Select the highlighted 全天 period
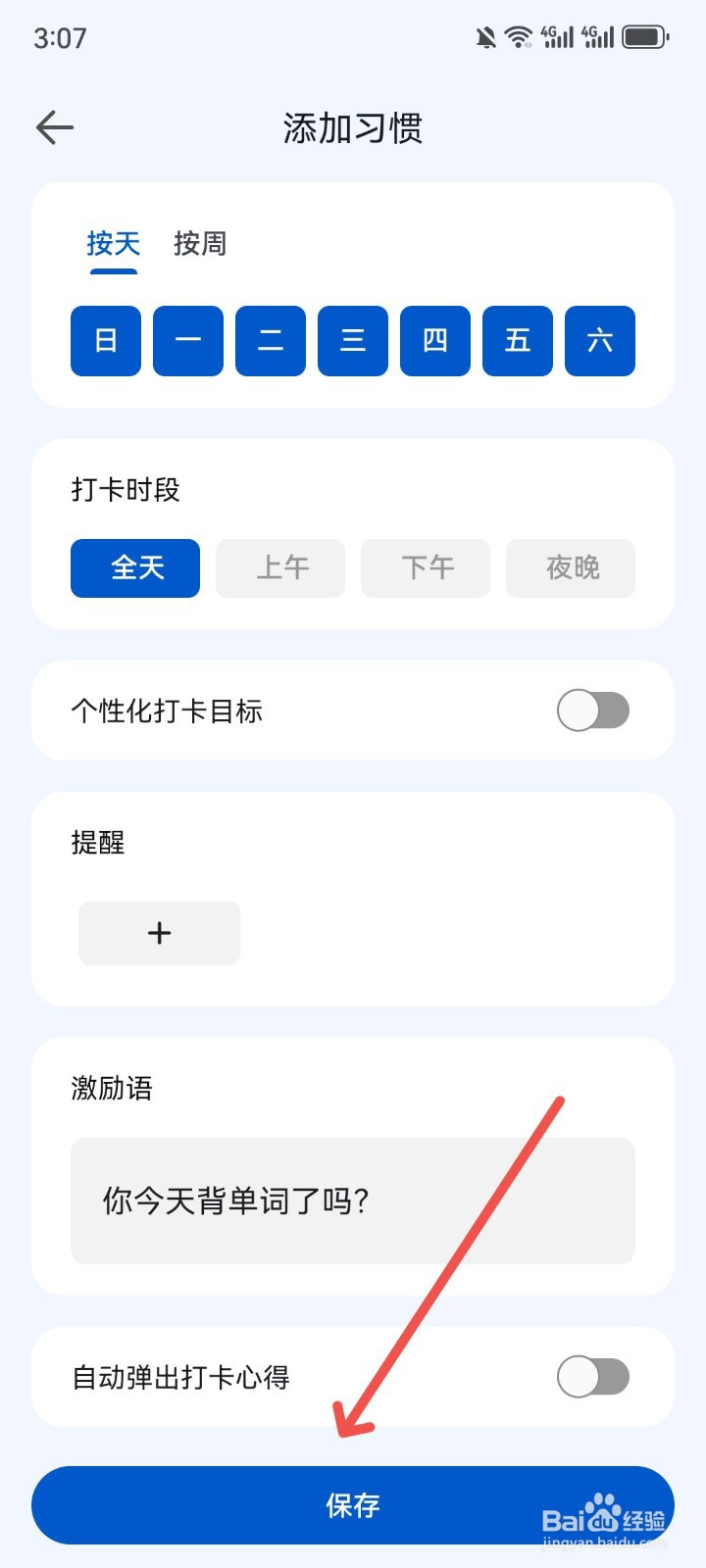Viewport: 706px width, 1568px height. tap(134, 568)
